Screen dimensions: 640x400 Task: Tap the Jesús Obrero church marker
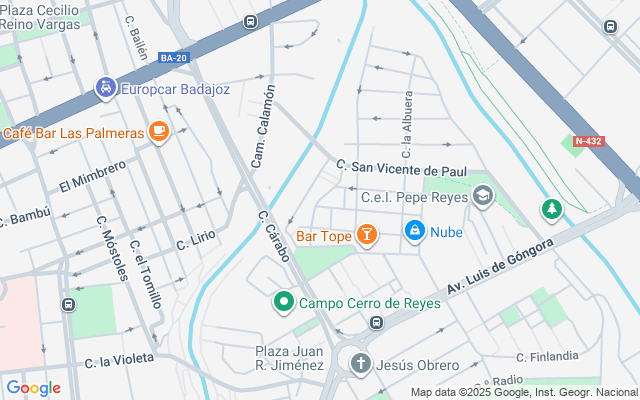pos(360,365)
